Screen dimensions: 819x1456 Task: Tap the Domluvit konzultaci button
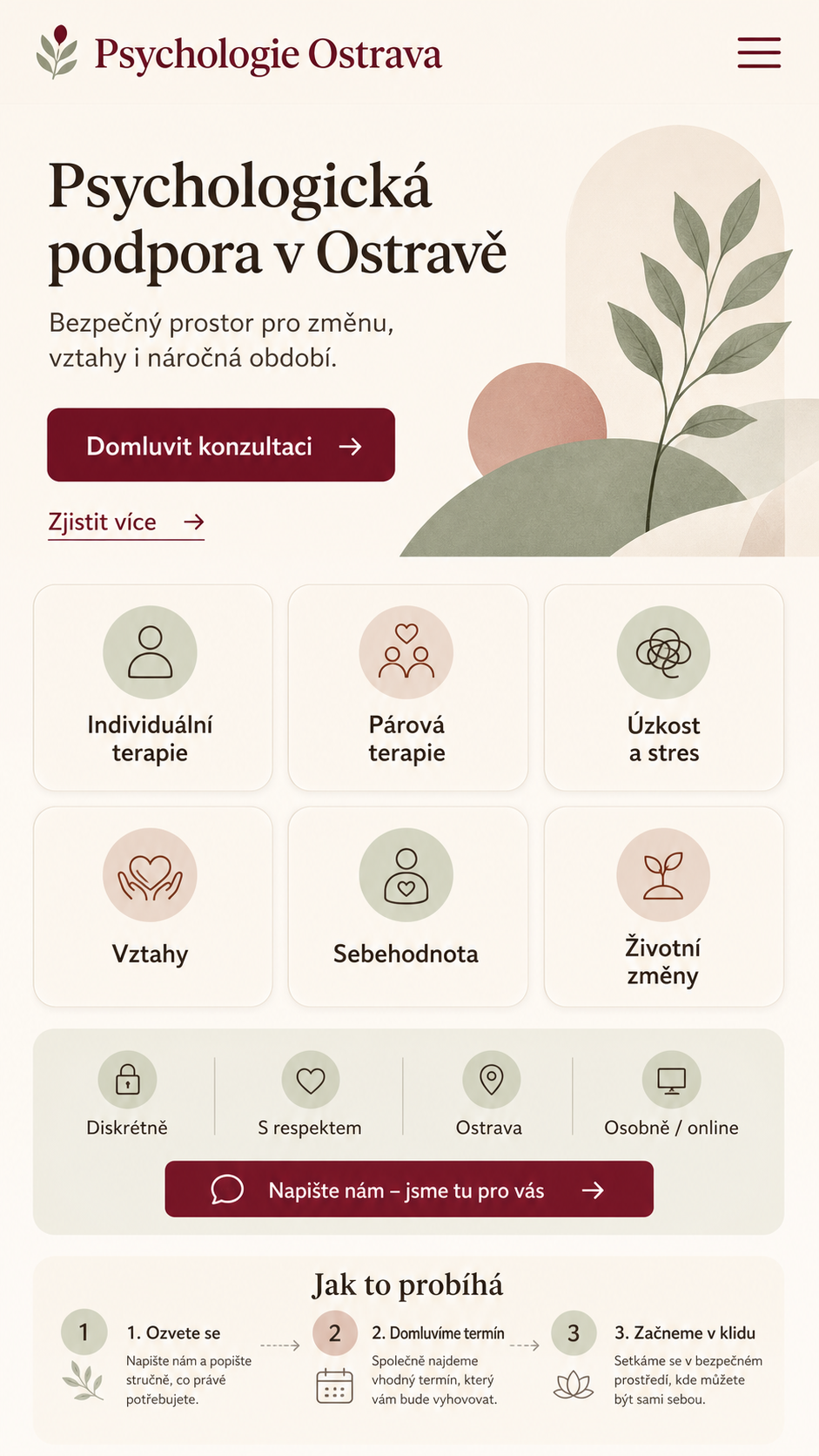(x=221, y=445)
